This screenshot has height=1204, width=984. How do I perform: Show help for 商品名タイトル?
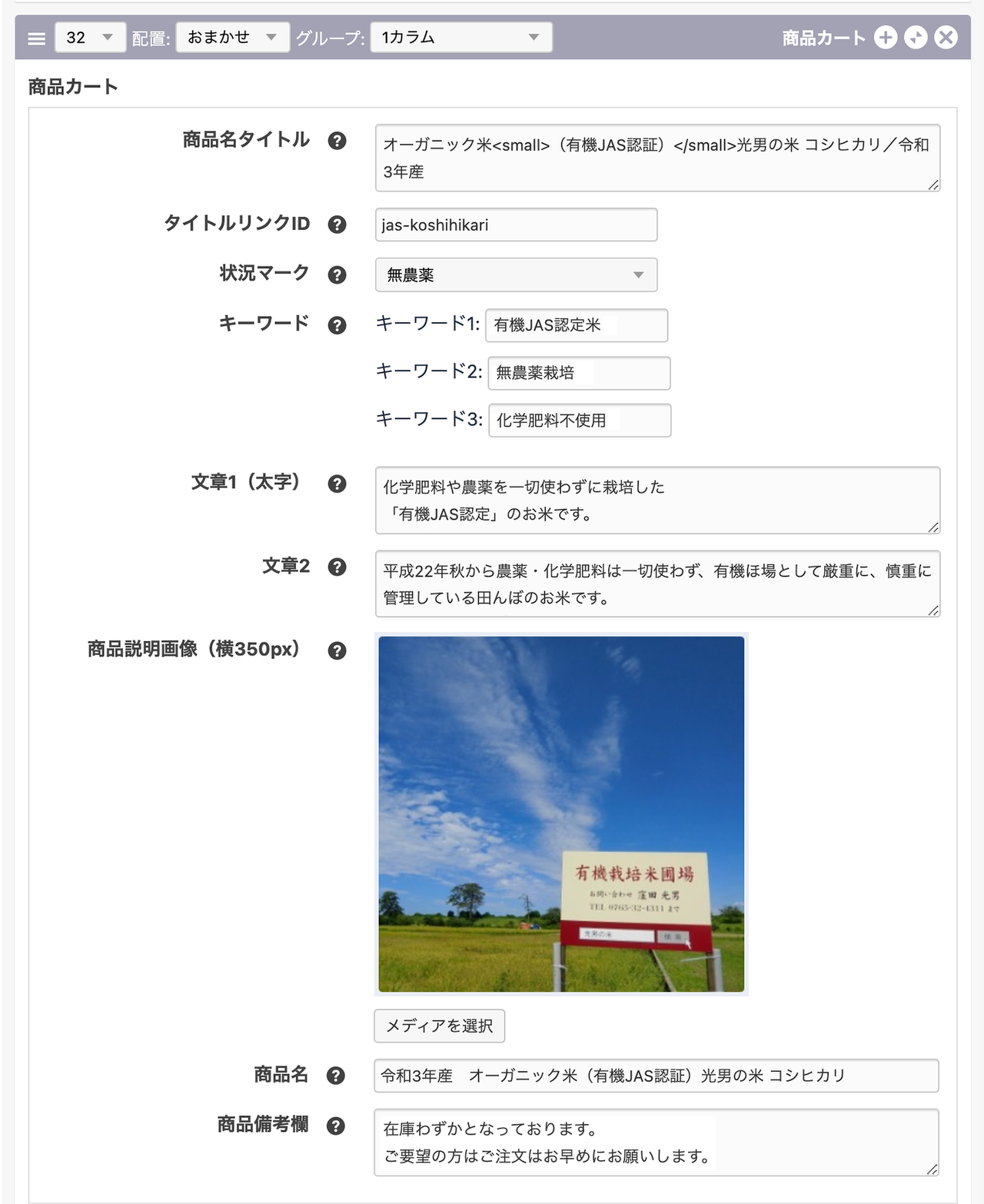pos(337,141)
